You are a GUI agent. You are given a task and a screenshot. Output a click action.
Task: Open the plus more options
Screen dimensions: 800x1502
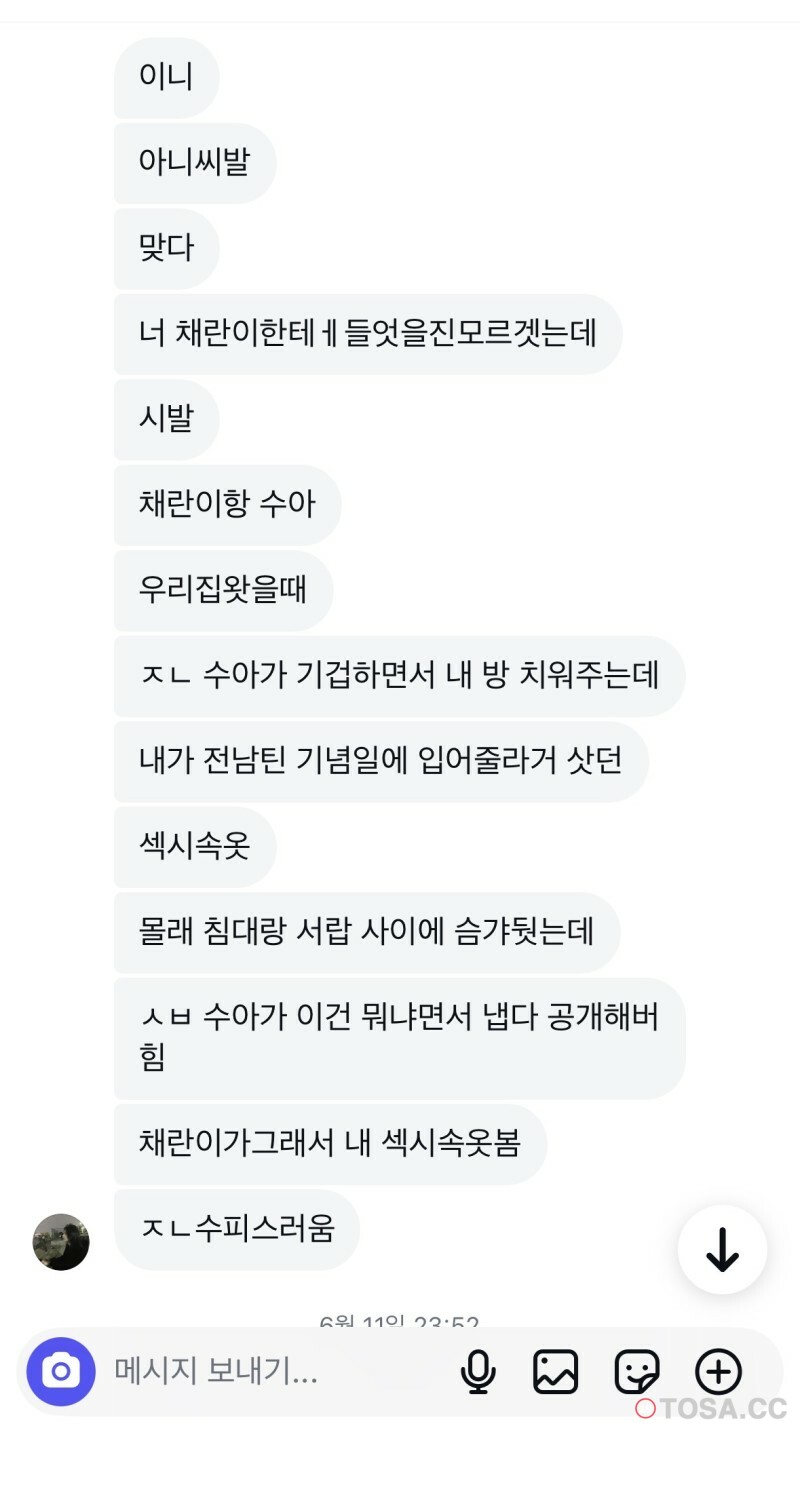[x=718, y=1371]
